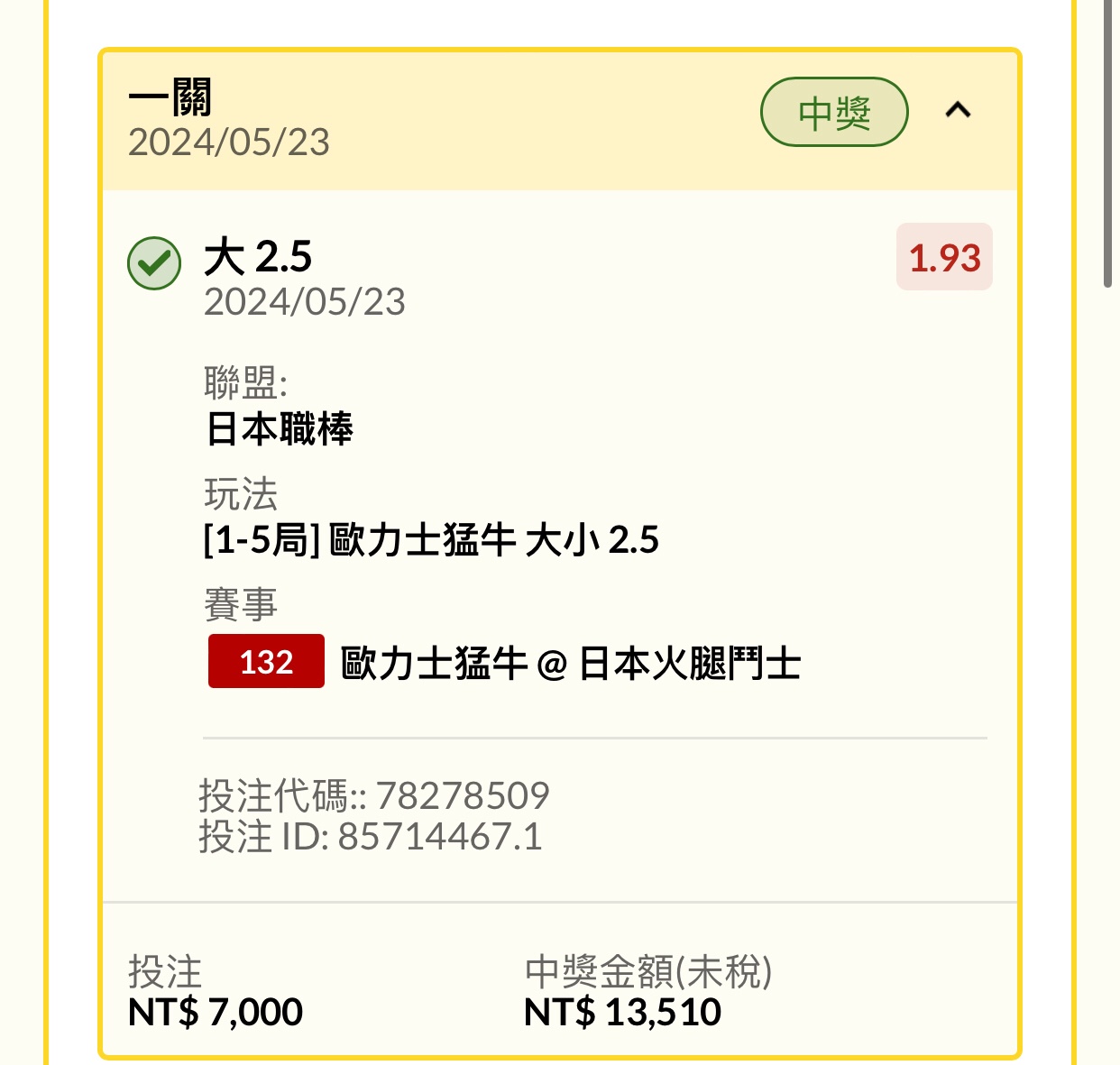
Task: Collapse the 一關 bet details chevron
Action: (x=958, y=111)
